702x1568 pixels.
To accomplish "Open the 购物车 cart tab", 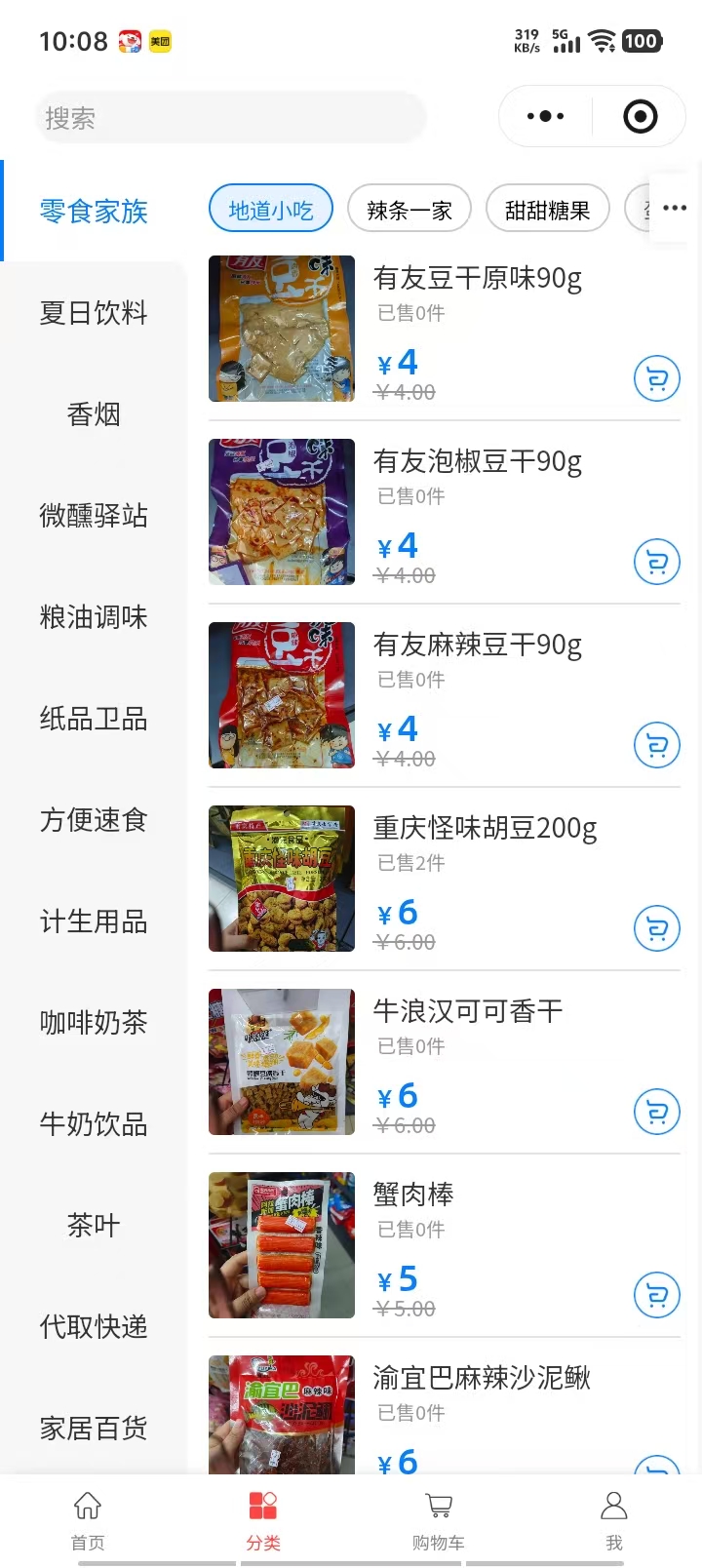I will click(439, 1519).
